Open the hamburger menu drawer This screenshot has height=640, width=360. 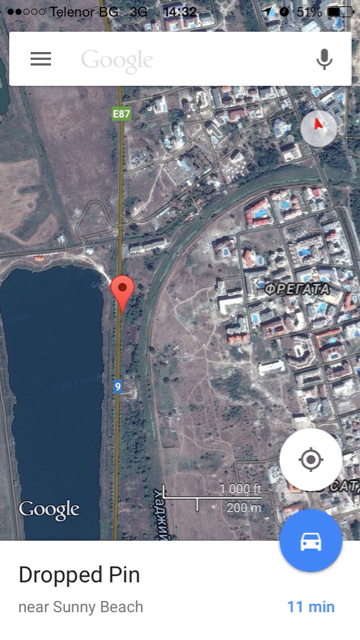(x=41, y=59)
